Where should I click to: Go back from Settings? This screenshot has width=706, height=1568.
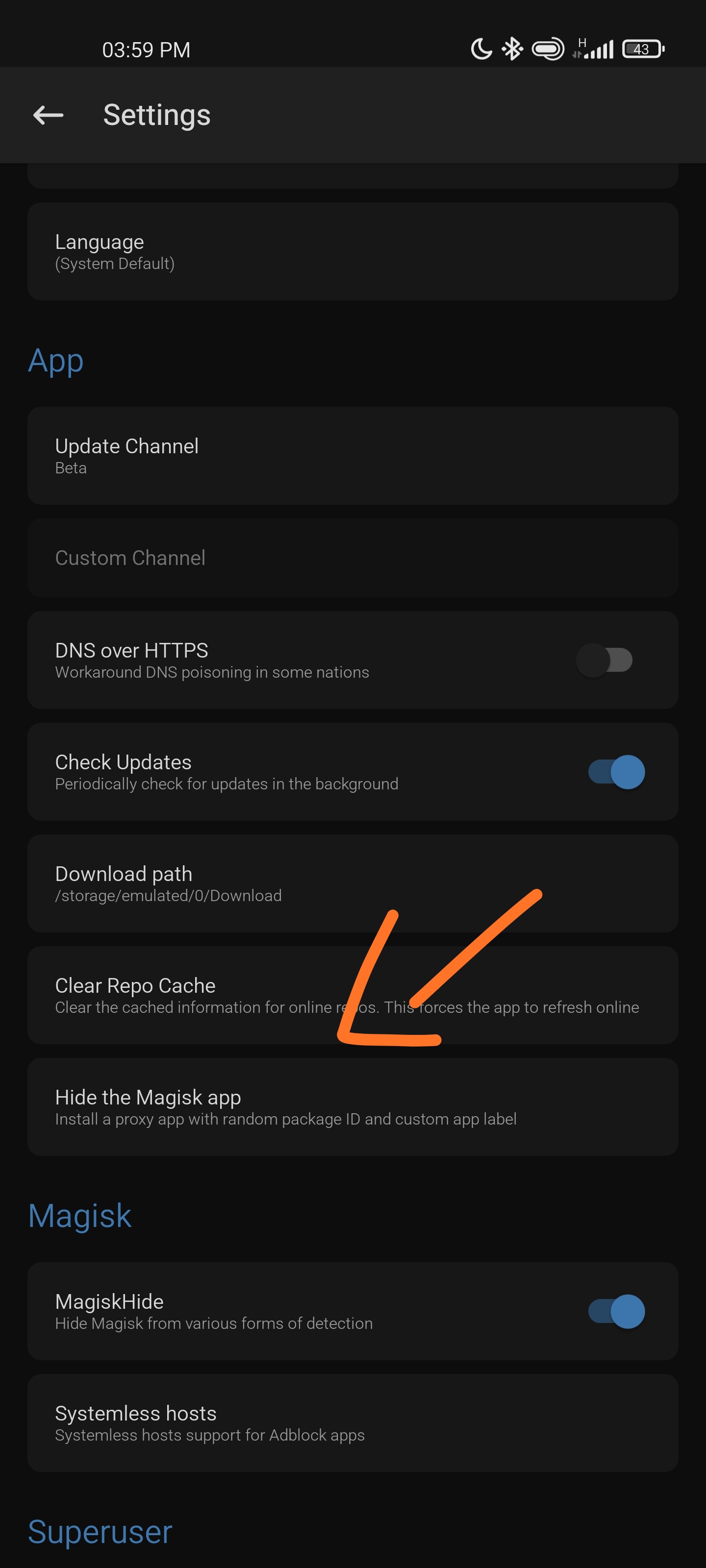point(48,115)
